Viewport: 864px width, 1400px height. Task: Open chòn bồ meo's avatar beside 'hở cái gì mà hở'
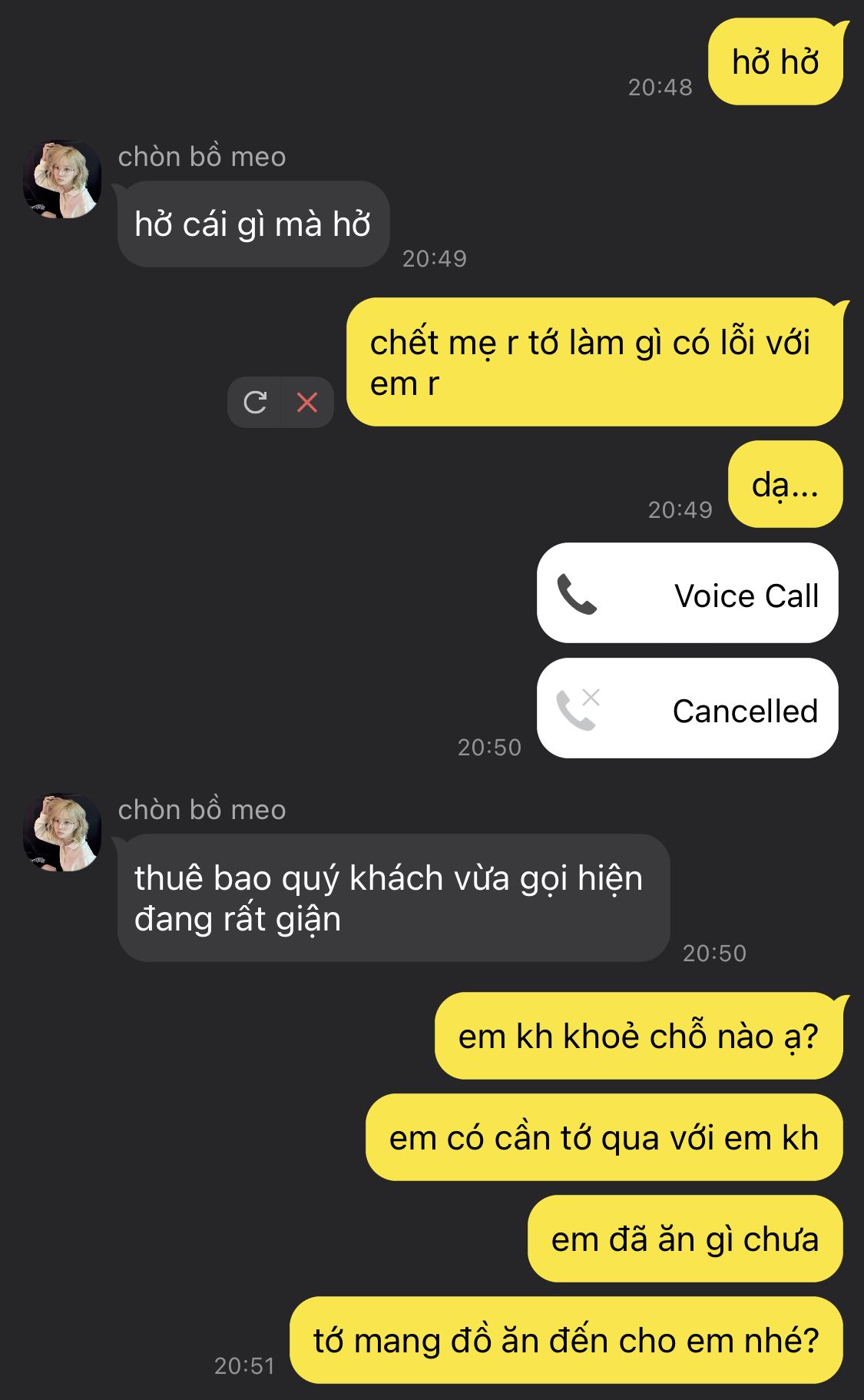coord(62,179)
